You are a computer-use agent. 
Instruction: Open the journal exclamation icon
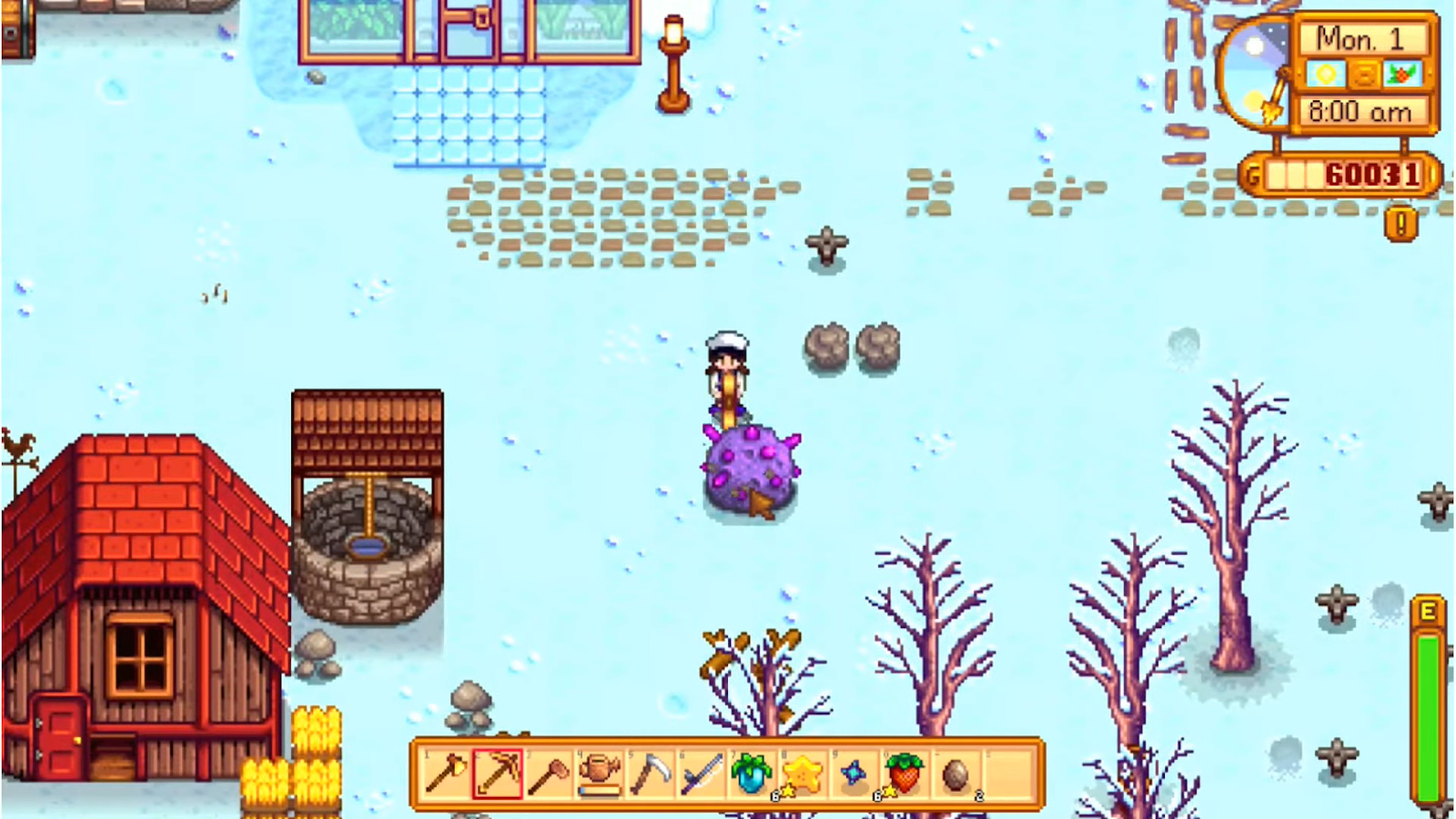tap(1401, 223)
